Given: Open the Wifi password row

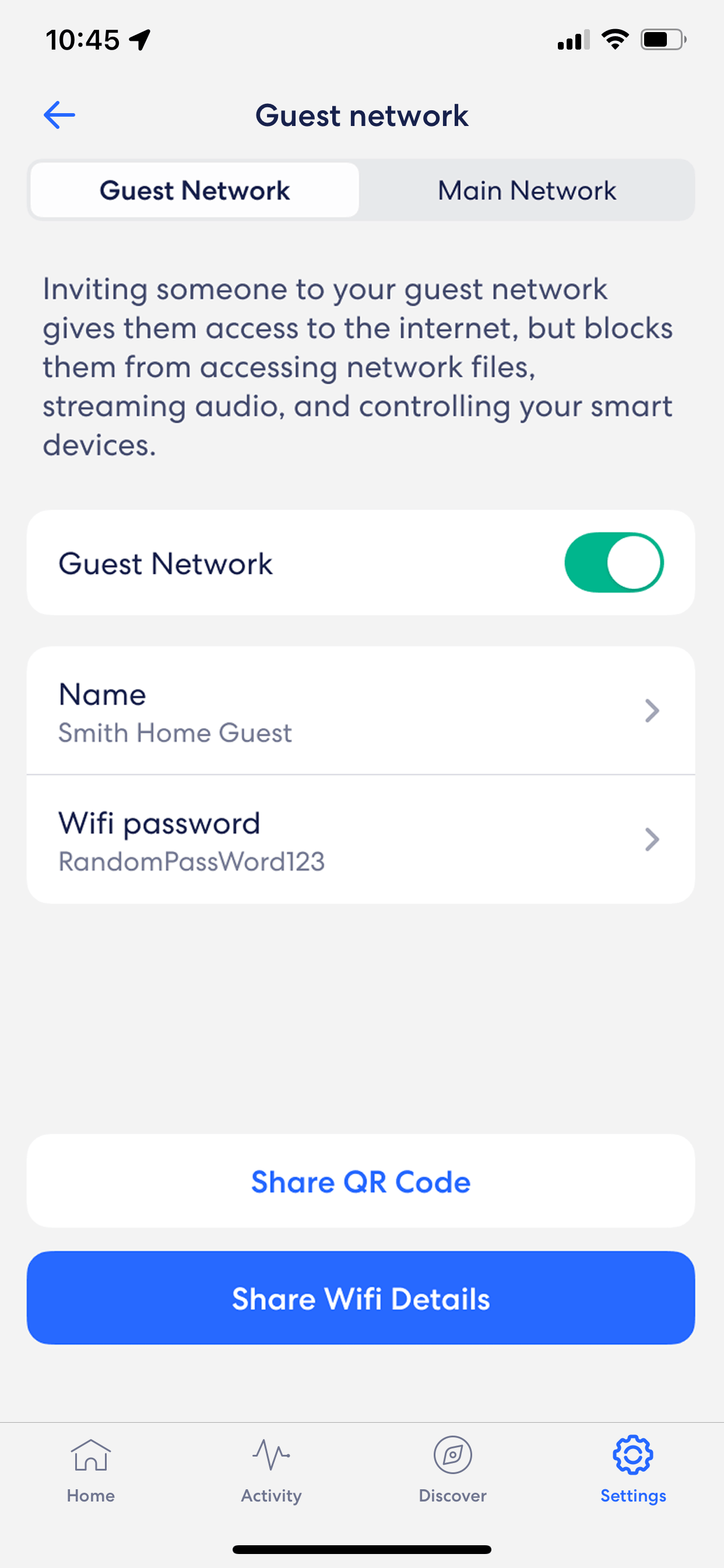Looking at the screenshot, I should click(x=361, y=840).
